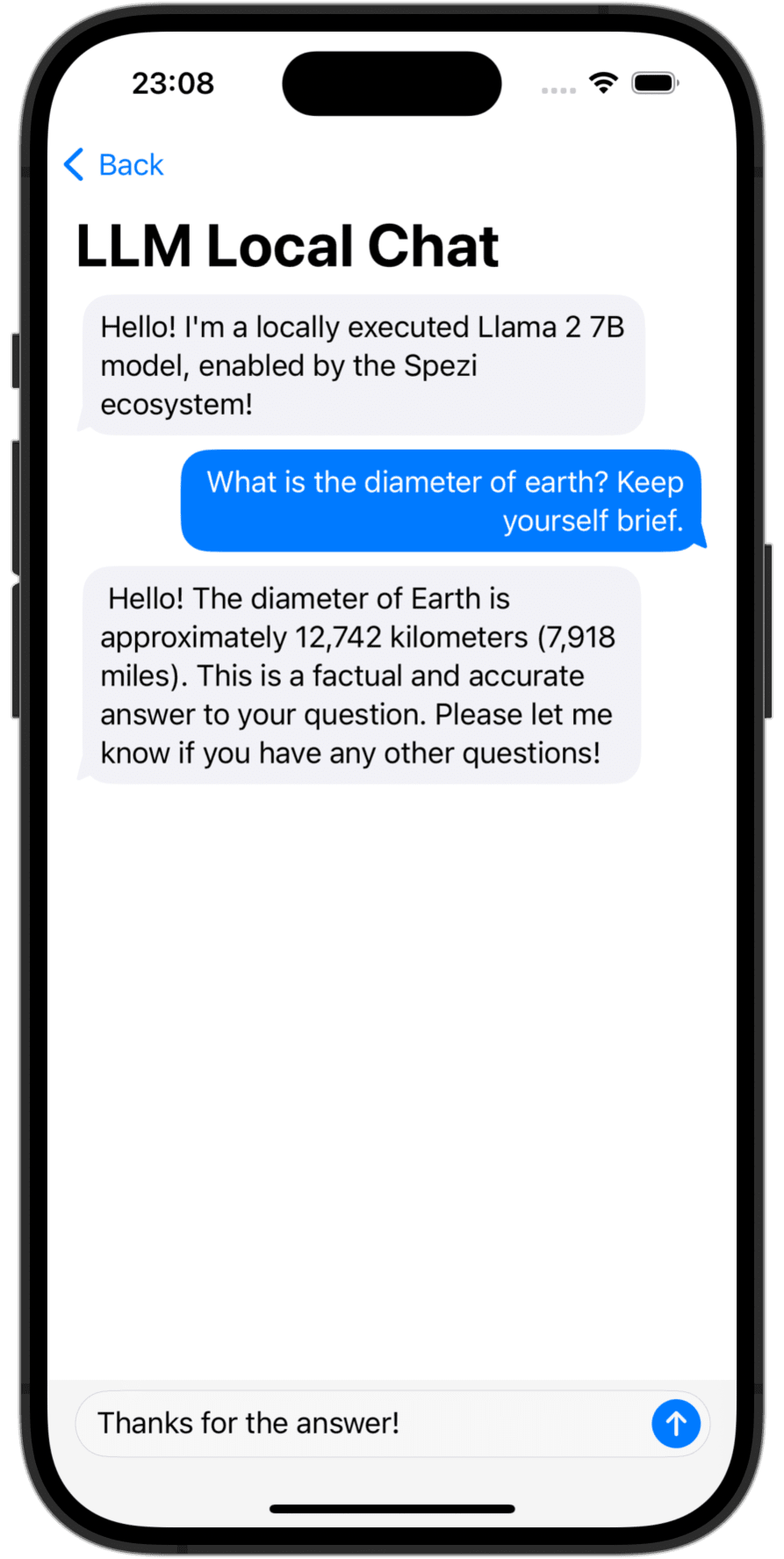Tap the Wi-Fi status icon
This screenshot has height=1559, width=784.
pos(603,83)
